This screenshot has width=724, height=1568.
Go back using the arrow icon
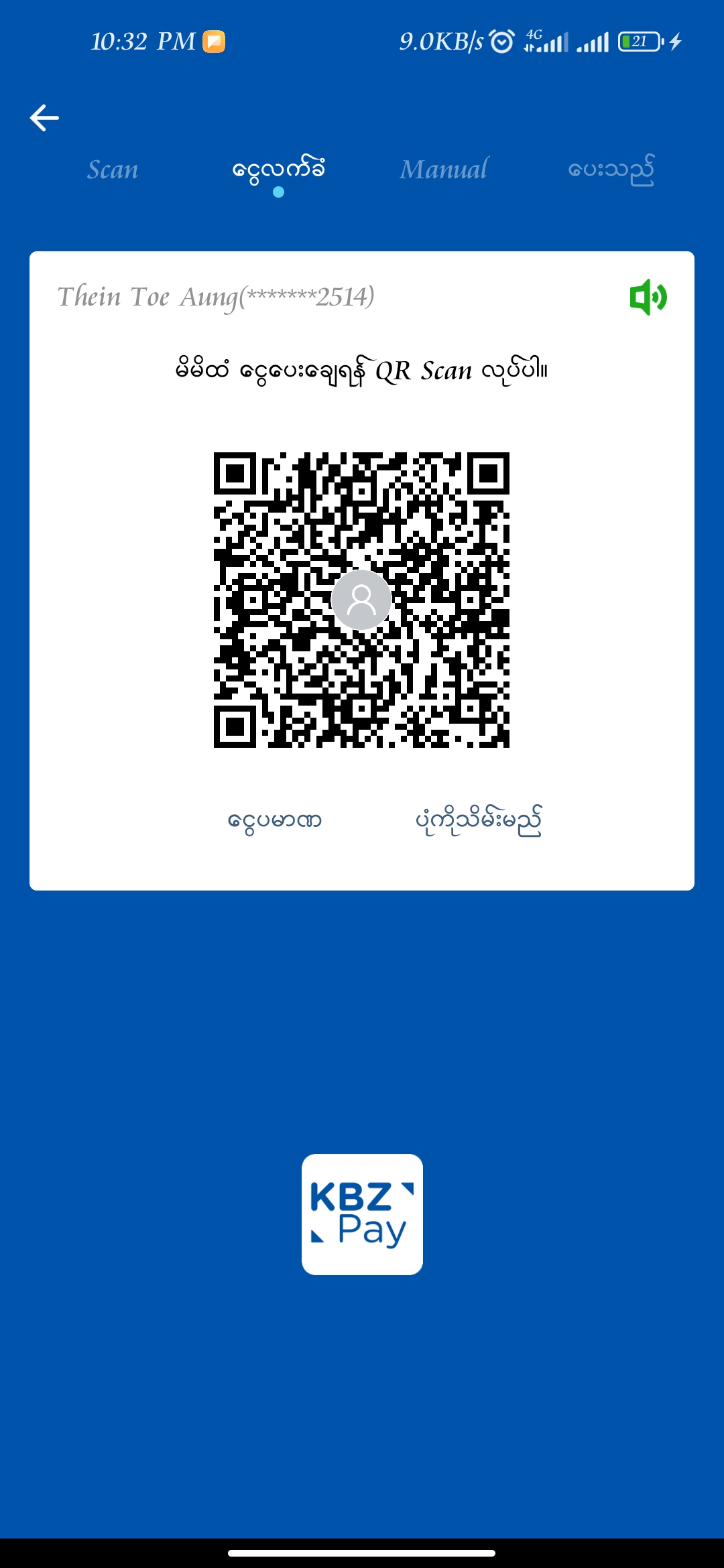[x=44, y=118]
